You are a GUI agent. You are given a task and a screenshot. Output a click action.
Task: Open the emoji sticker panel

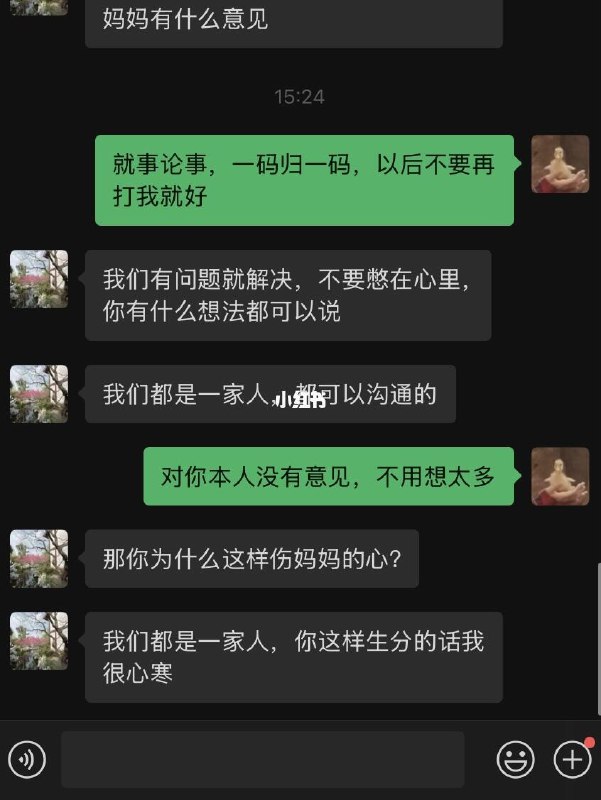click(516, 760)
